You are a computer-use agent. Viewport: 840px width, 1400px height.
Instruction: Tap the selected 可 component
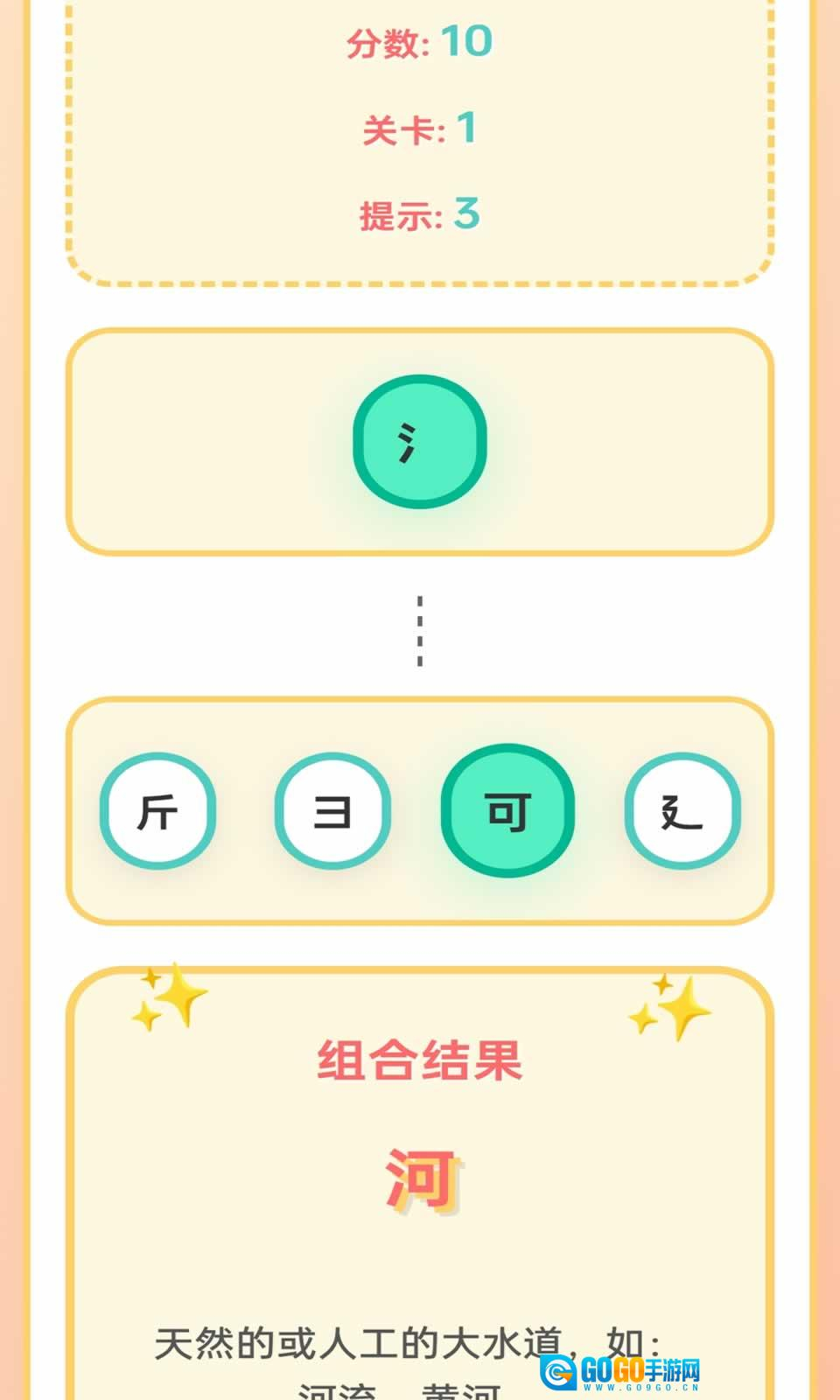[x=507, y=811]
